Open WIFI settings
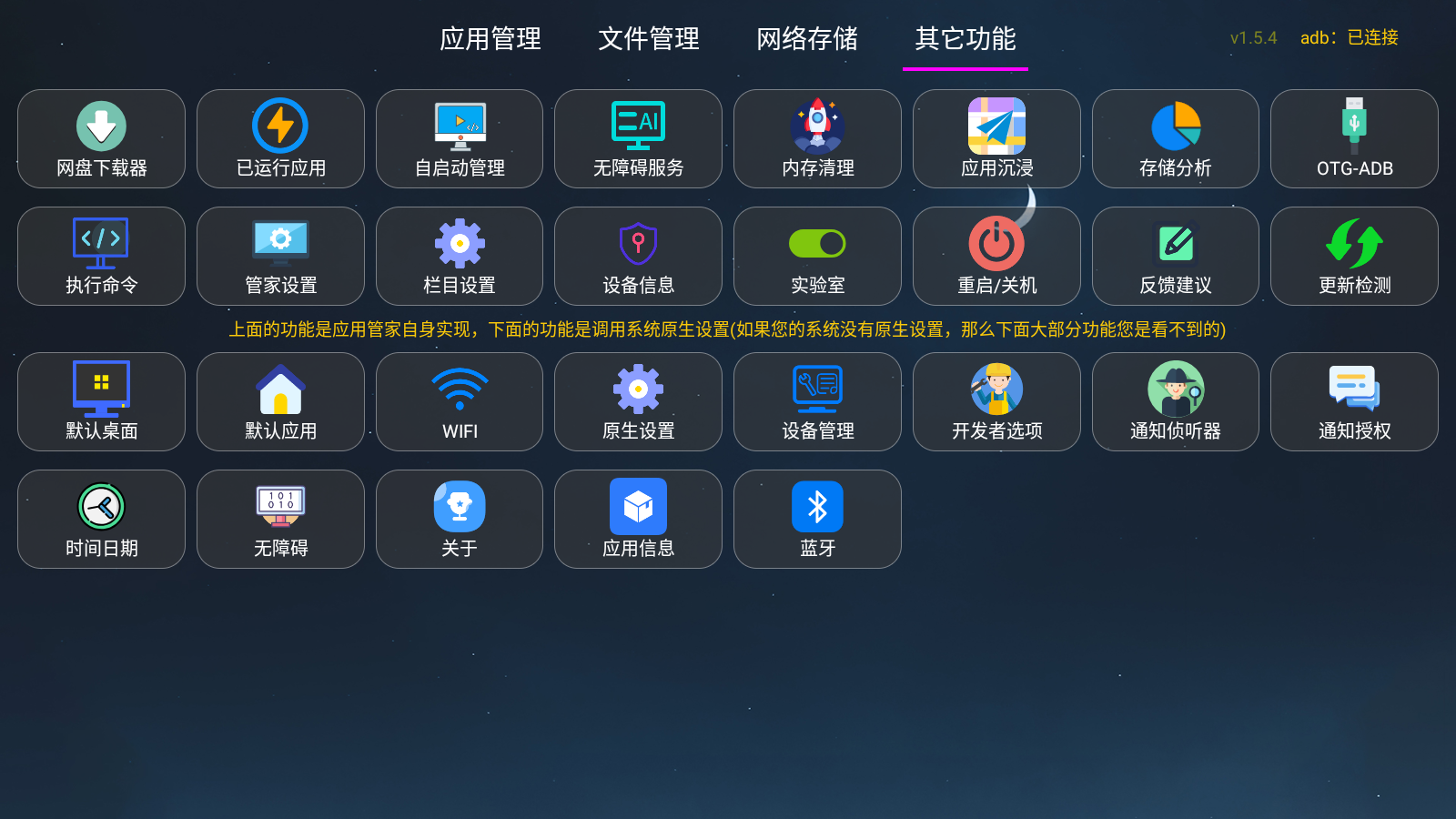The image size is (1456, 819). coord(460,402)
